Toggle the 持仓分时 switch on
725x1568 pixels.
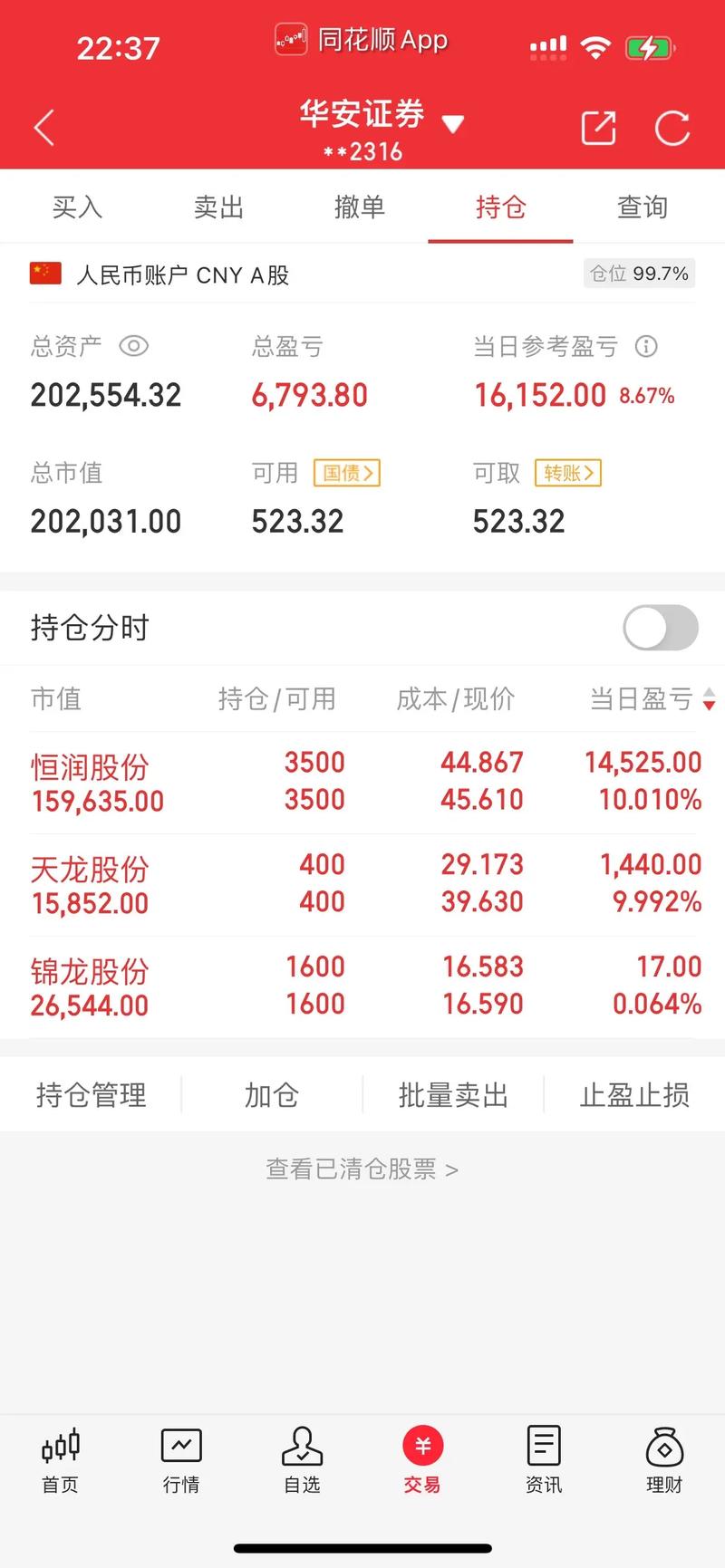coord(660,628)
